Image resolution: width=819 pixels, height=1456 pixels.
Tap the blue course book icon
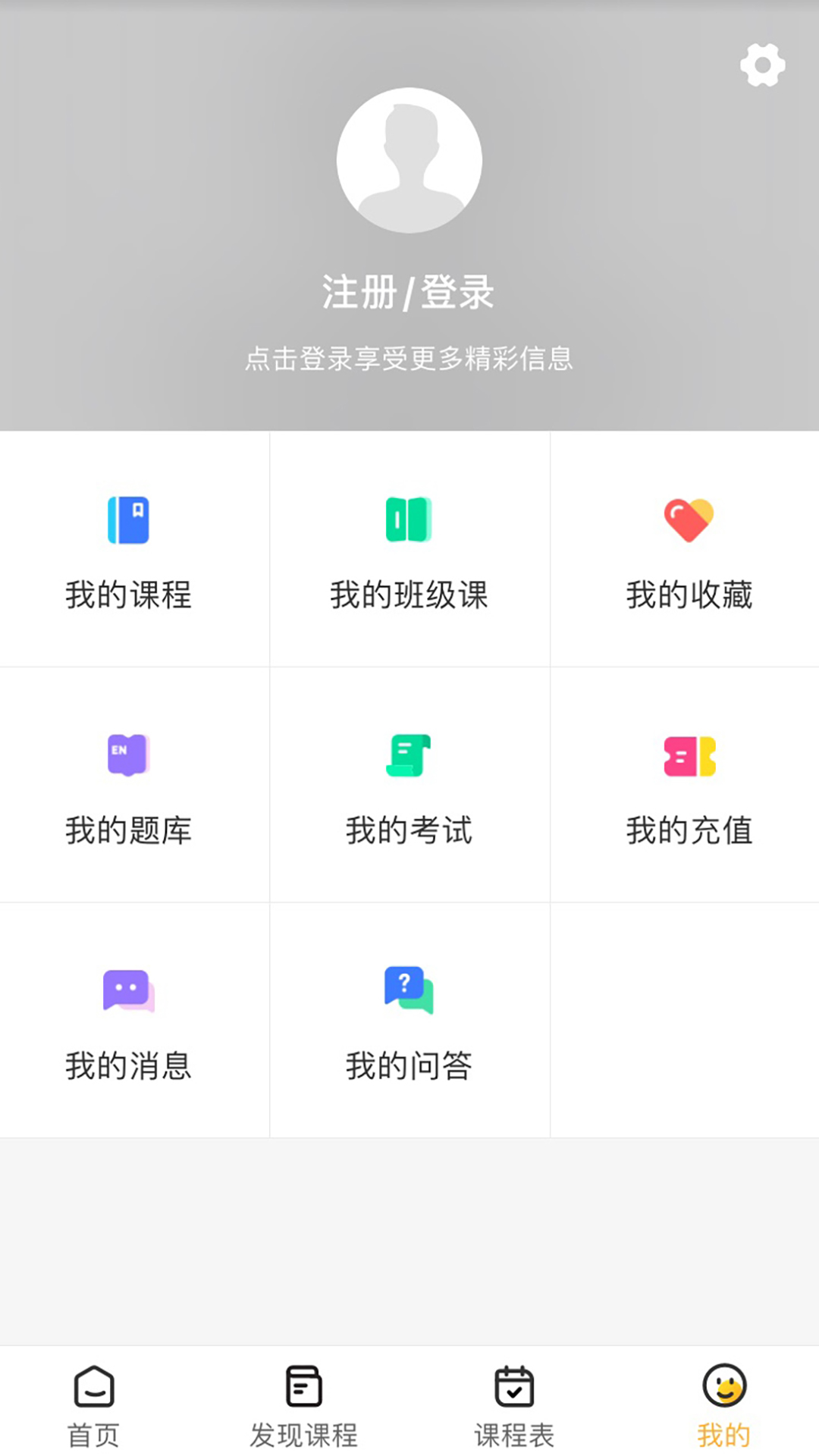129,520
